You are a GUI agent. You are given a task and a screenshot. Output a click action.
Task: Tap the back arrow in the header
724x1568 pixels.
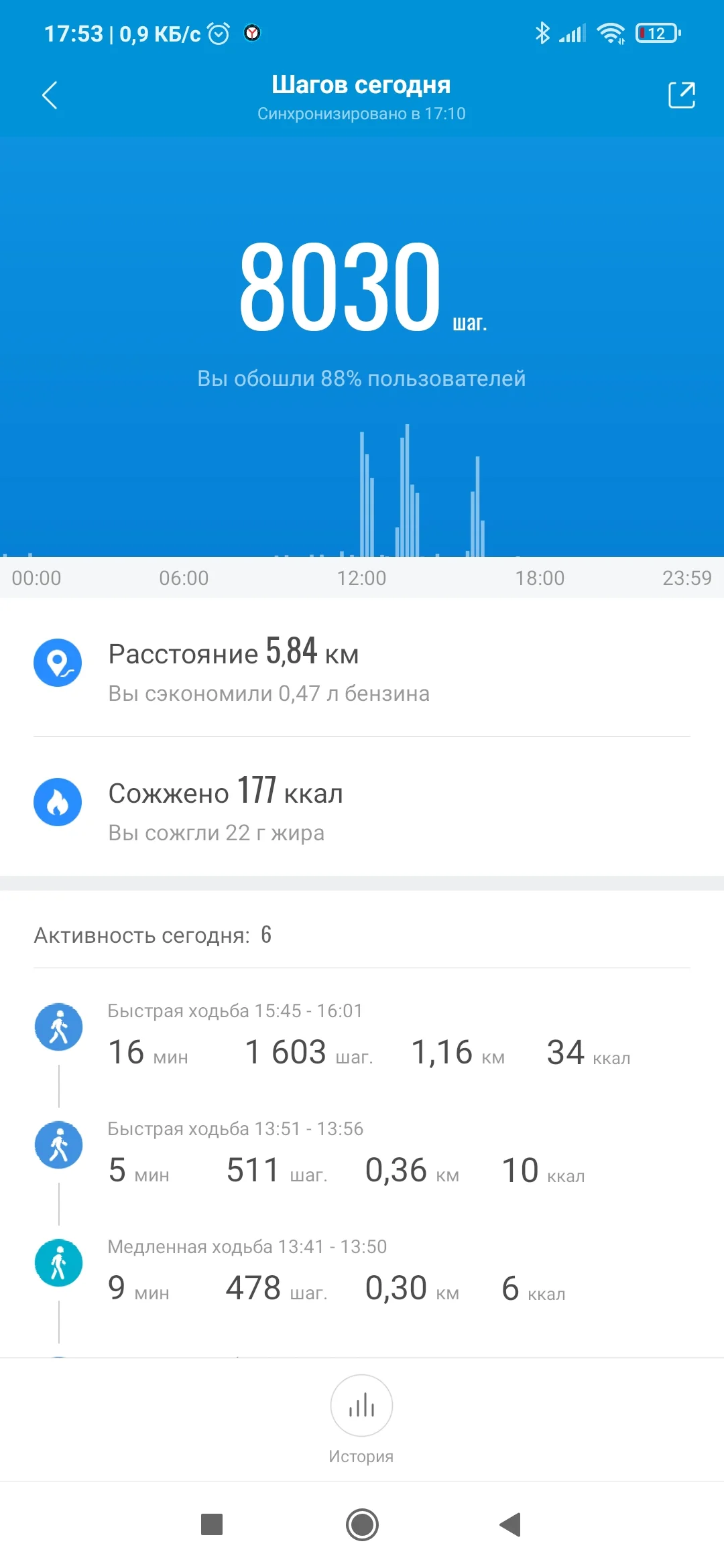click(49, 94)
